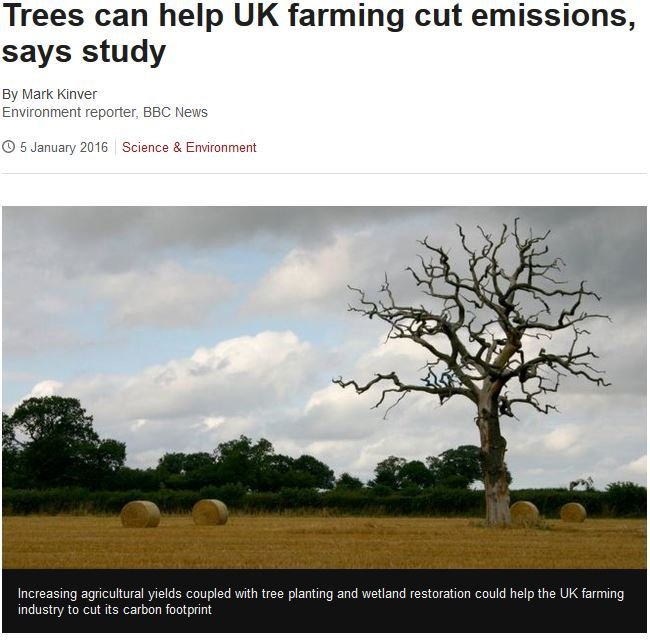The width and height of the screenshot is (650, 640).
Task: Open the Science & Environment section link
Action: tap(189, 148)
